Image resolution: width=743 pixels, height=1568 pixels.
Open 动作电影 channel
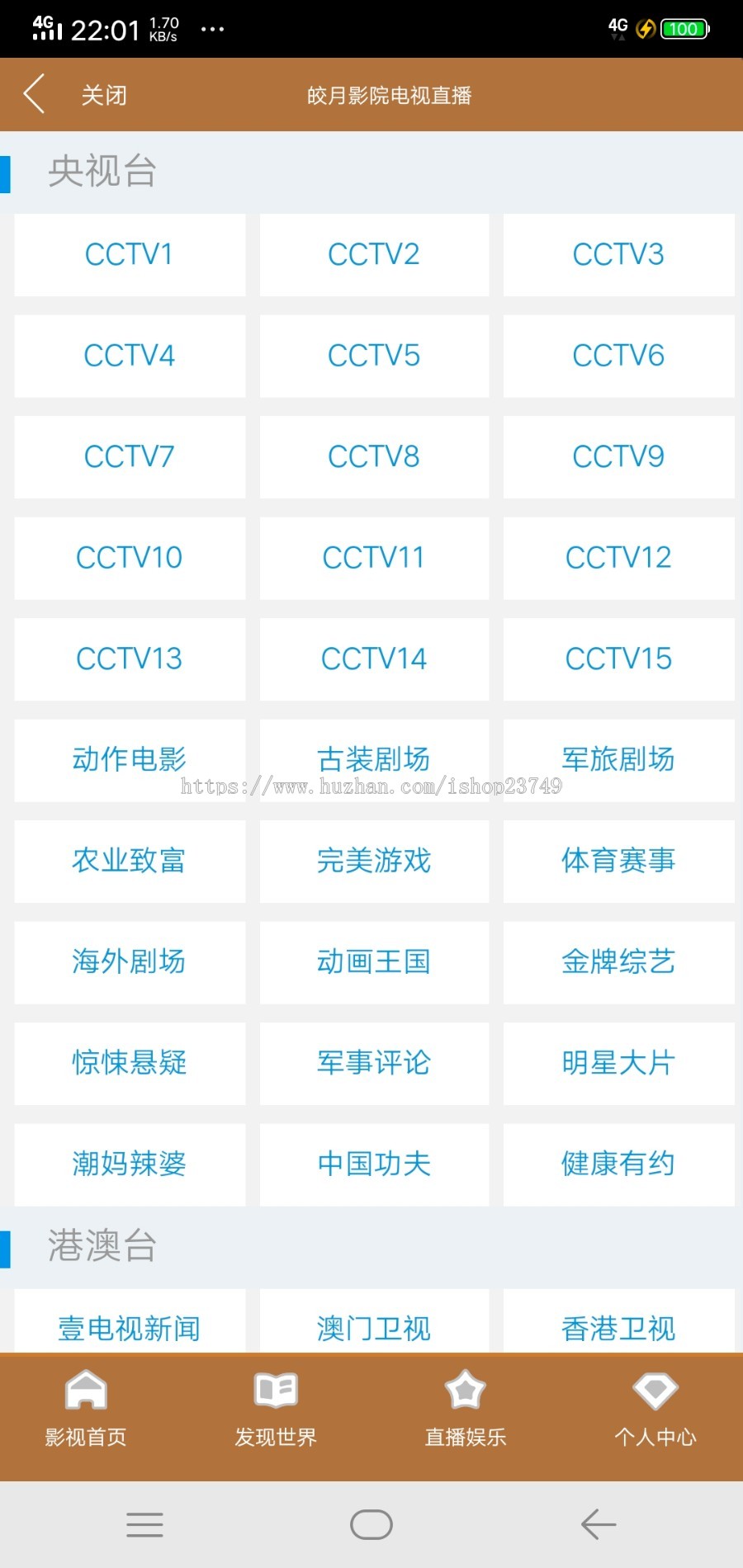point(130,760)
